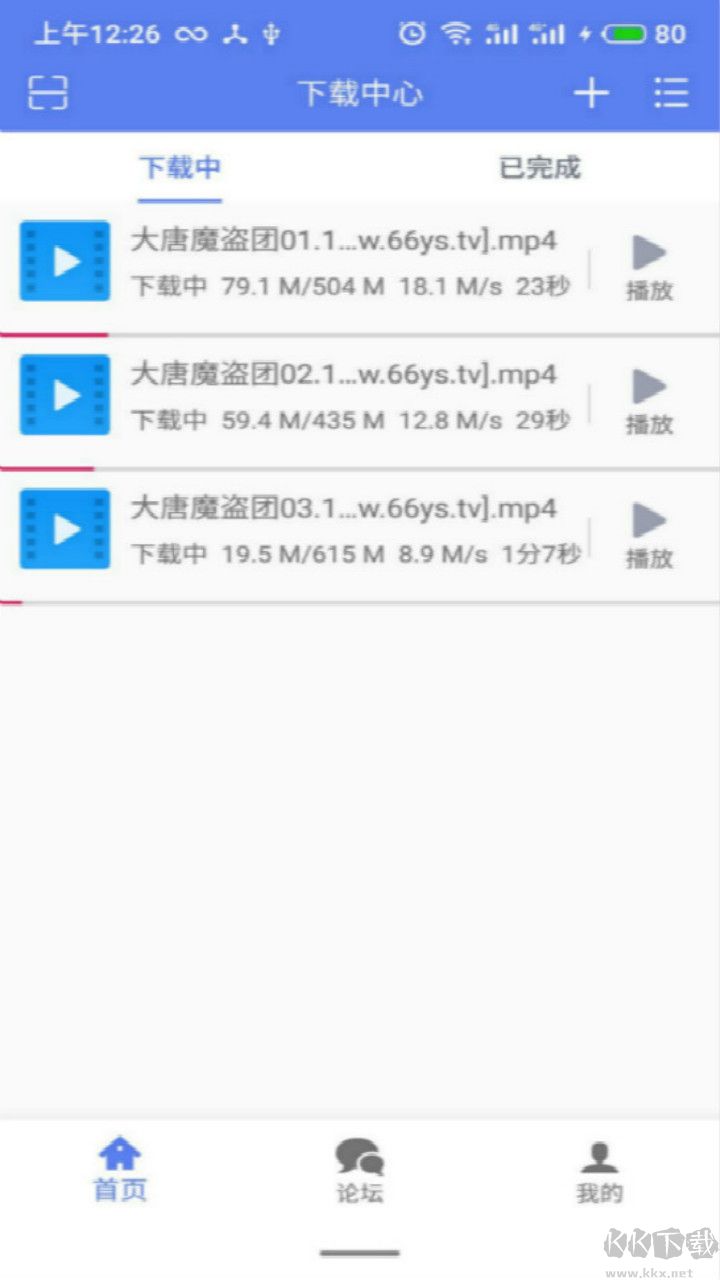Tap the video thumbnail of 大唐魔盗团03
This screenshot has width=720, height=1280.
[x=64, y=529]
